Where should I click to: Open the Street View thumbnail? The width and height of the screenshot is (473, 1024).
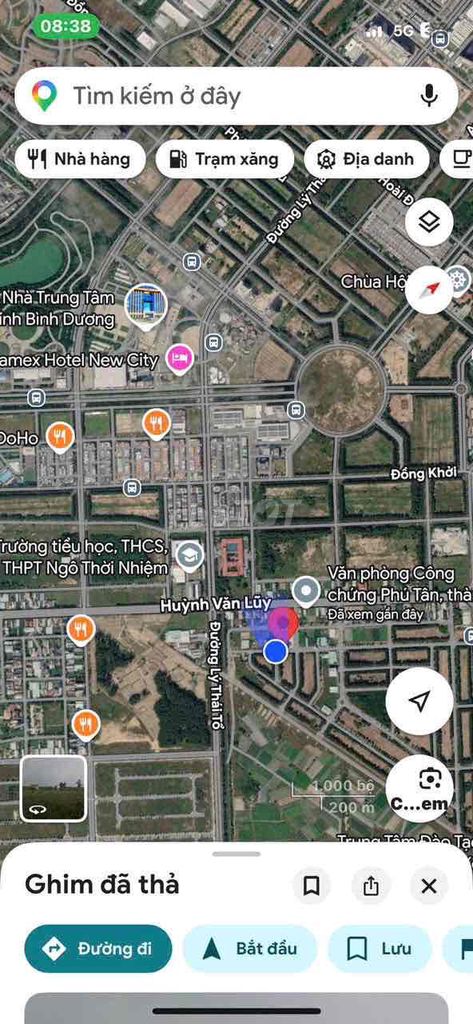[53, 788]
